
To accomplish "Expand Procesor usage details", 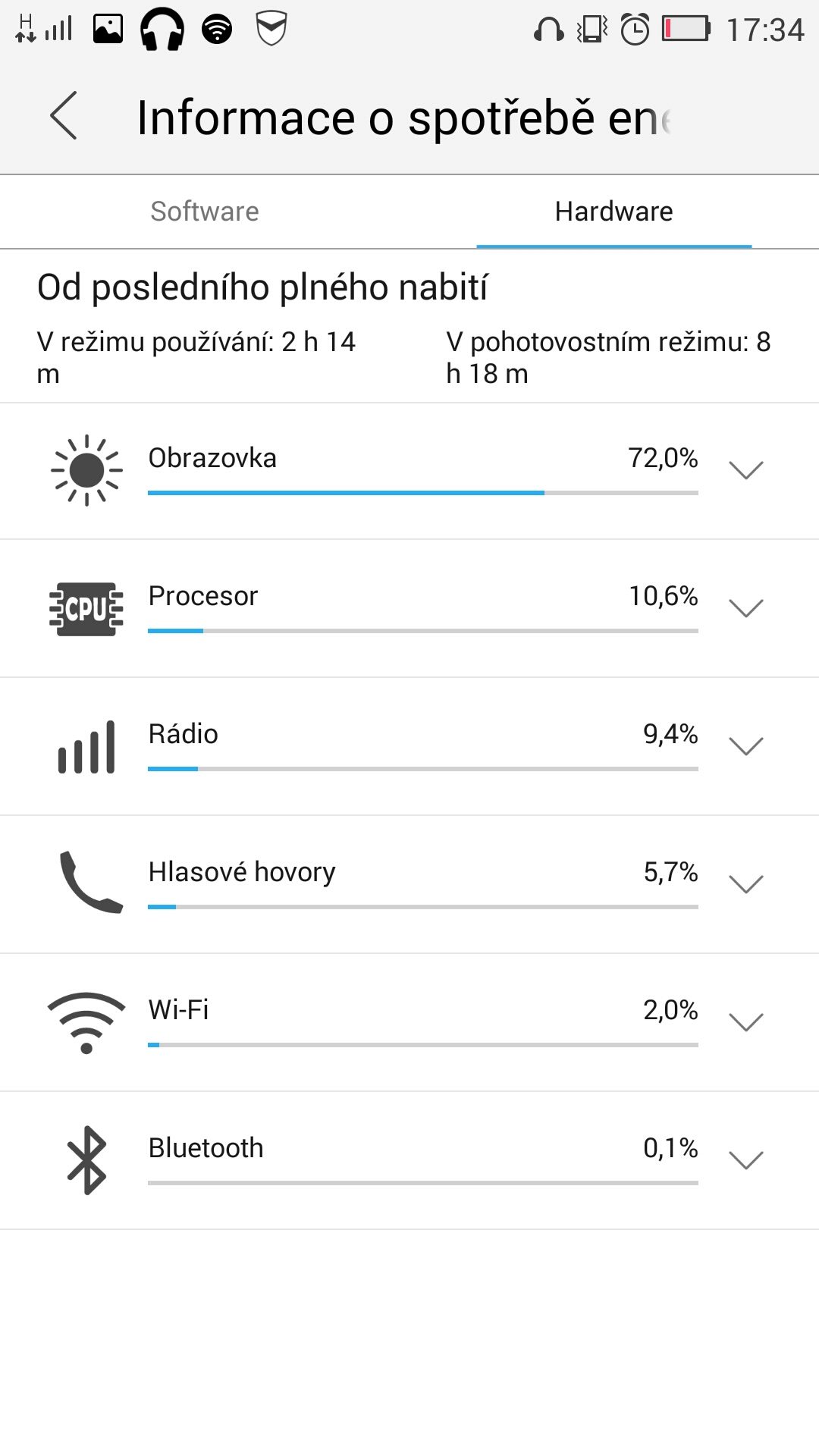I will (745, 608).
